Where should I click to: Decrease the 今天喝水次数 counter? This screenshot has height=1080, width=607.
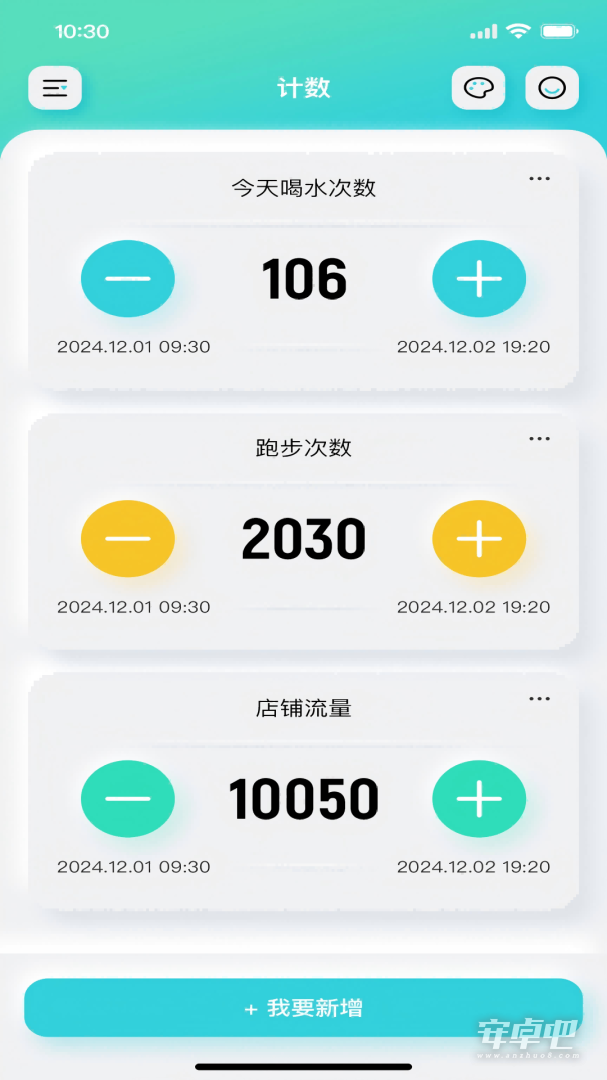(128, 278)
